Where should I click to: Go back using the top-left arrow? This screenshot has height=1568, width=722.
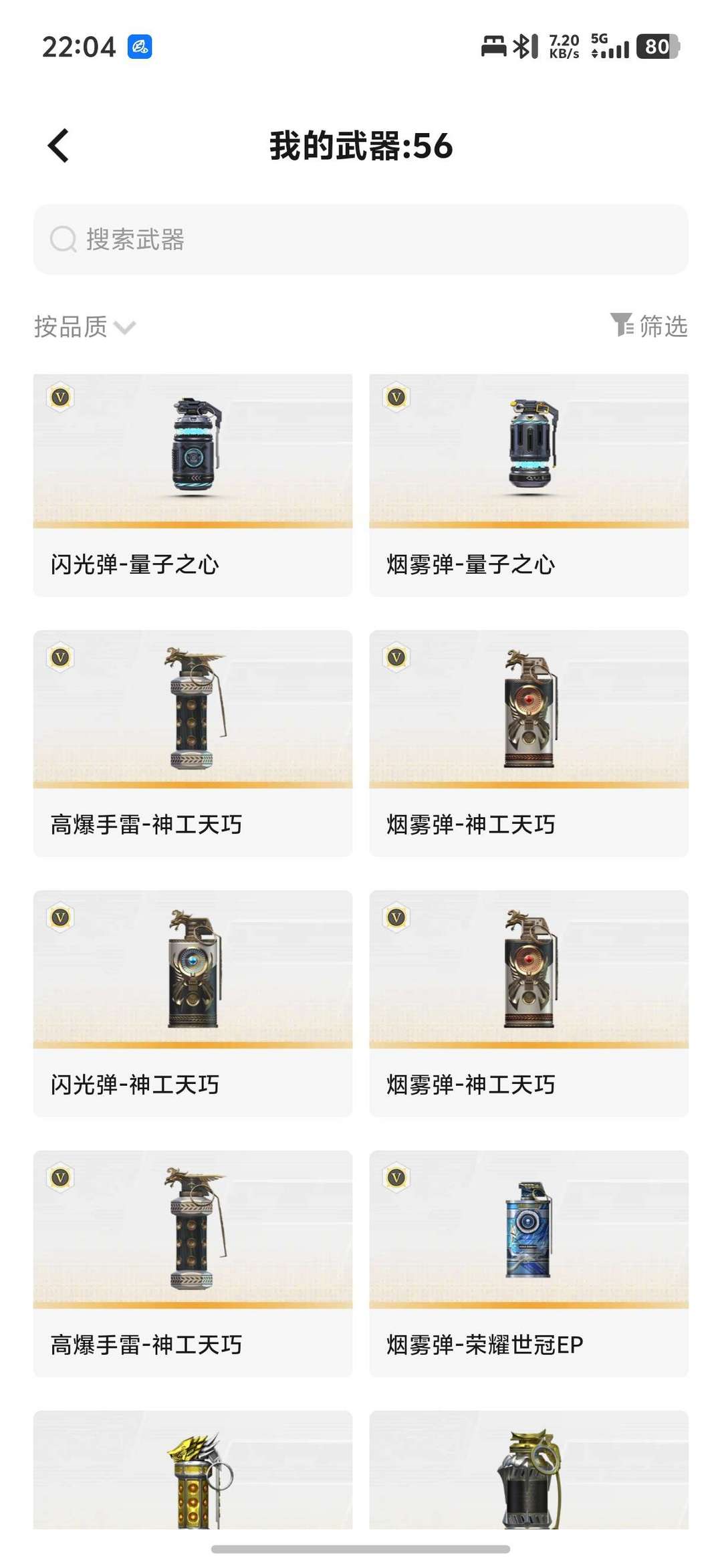tap(58, 146)
